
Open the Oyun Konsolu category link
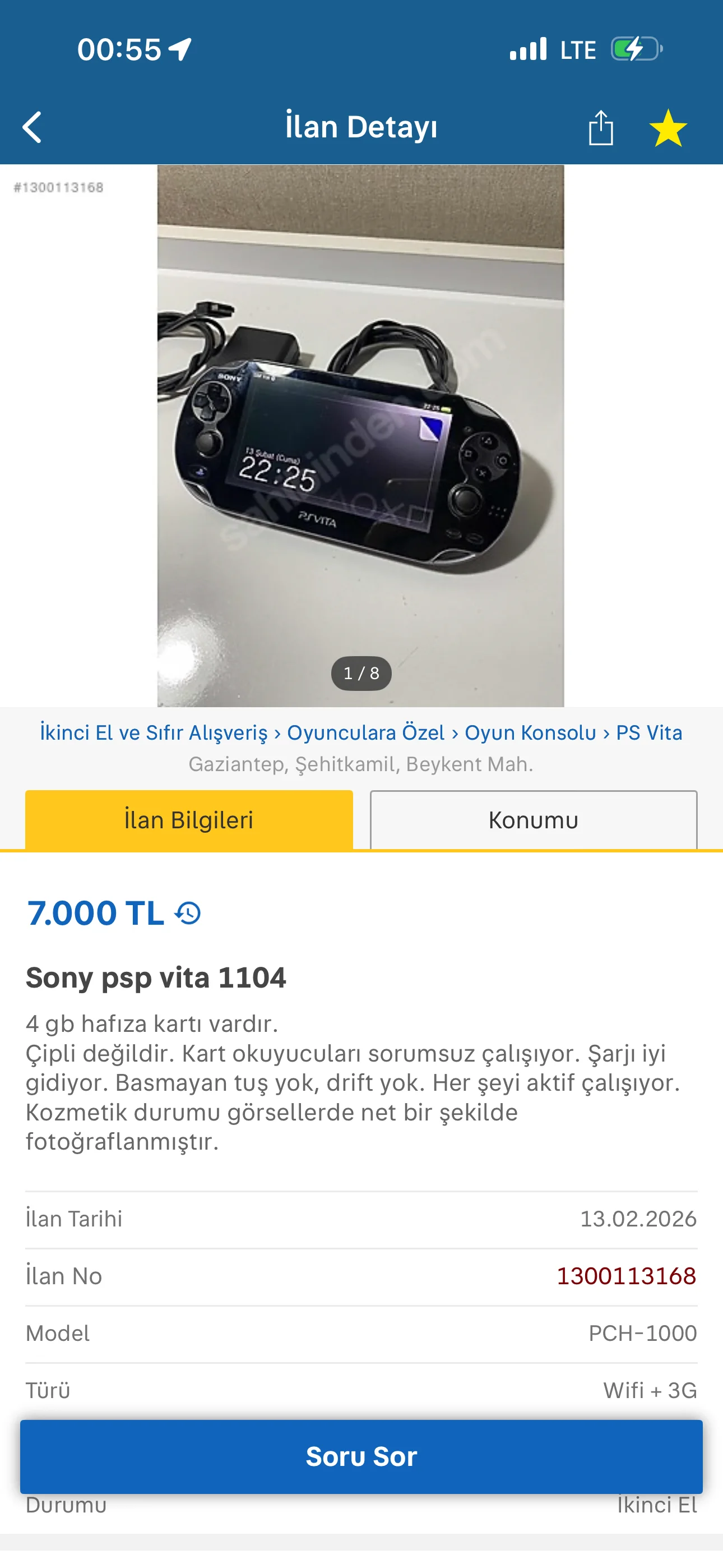(x=530, y=732)
